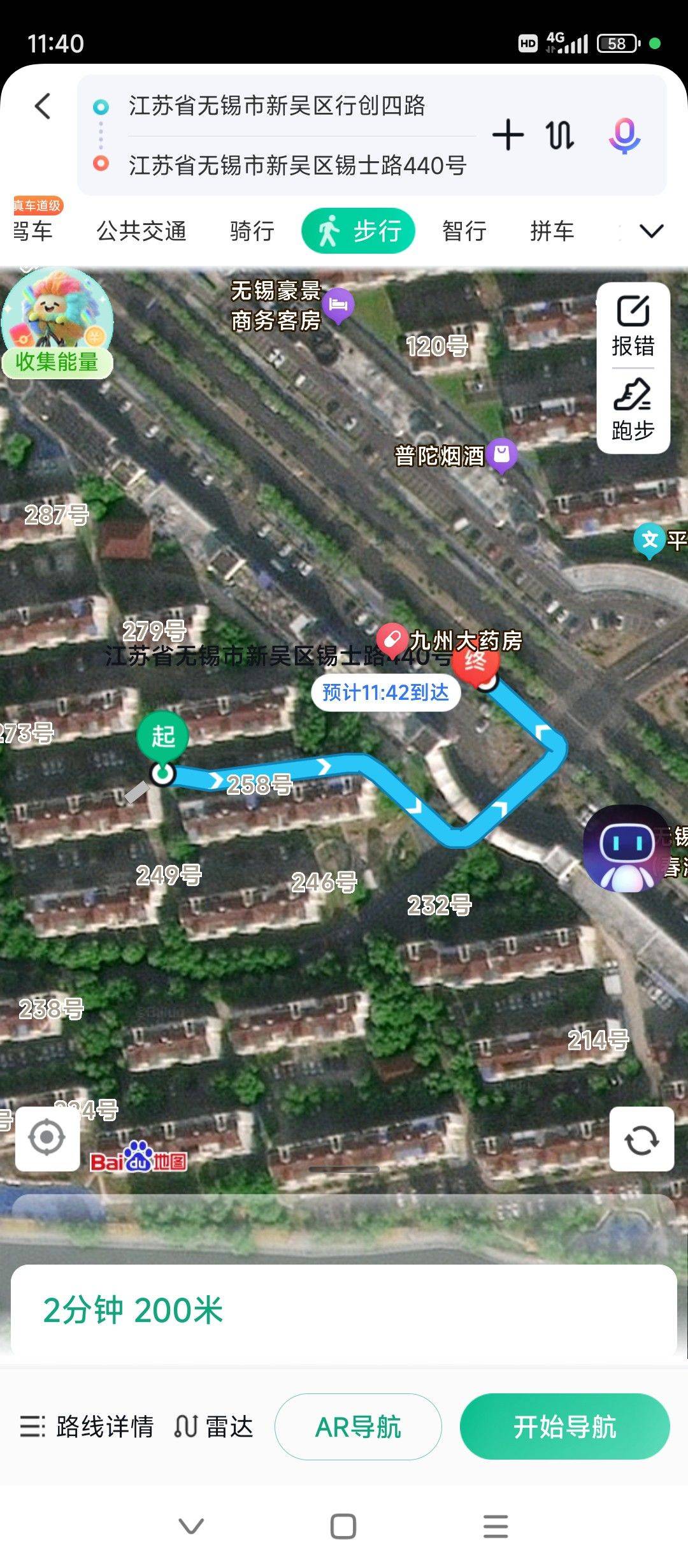Select the 拼车 travel mode
Viewport: 688px width, 1568px height.
coord(552,231)
